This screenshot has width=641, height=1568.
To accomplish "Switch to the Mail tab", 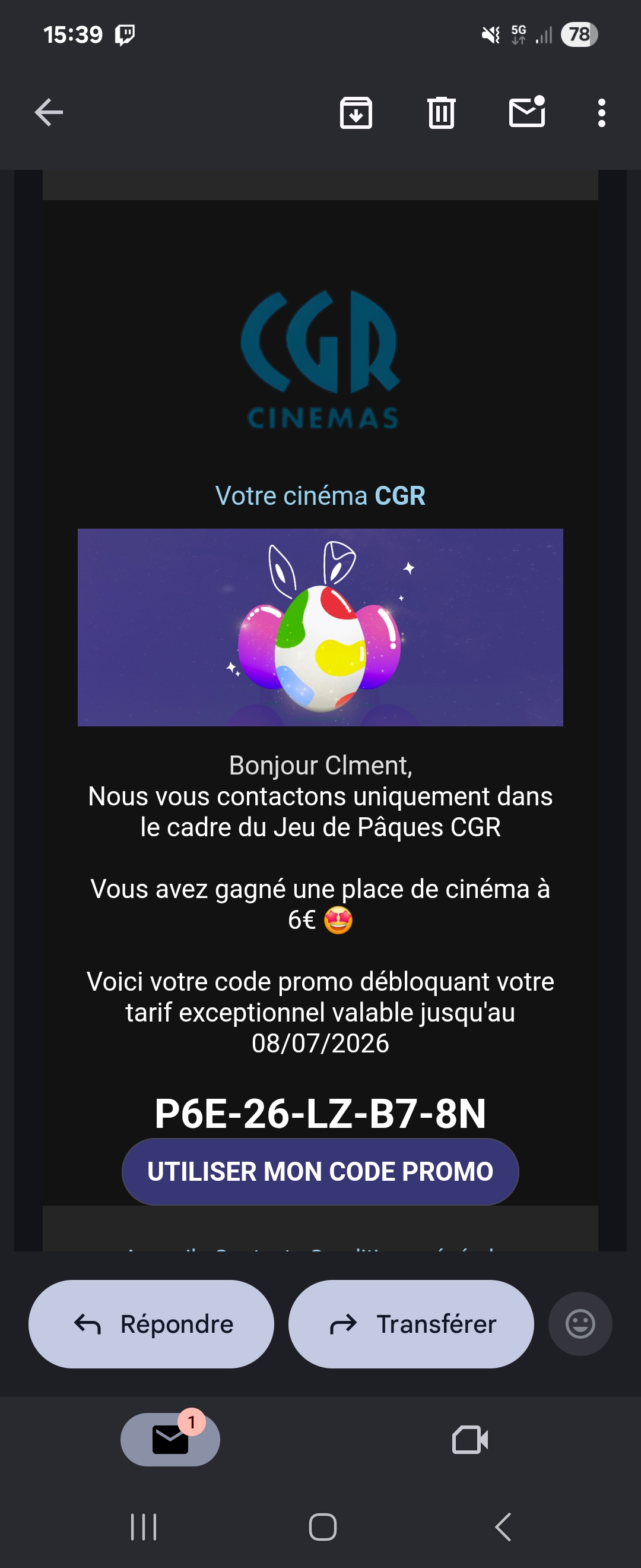I will [170, 1440].
